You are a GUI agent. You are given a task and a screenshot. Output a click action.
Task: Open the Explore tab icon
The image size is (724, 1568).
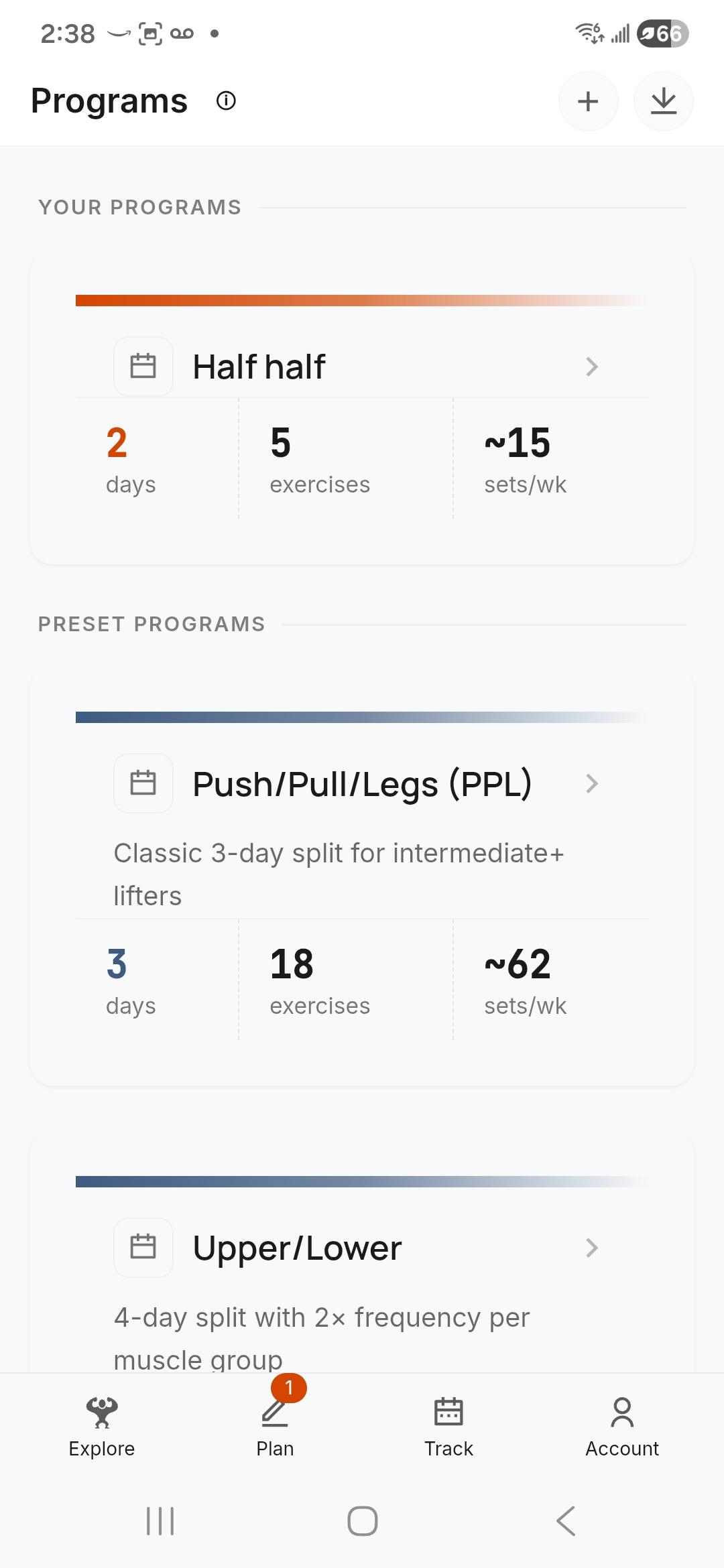pos(102,1411)
